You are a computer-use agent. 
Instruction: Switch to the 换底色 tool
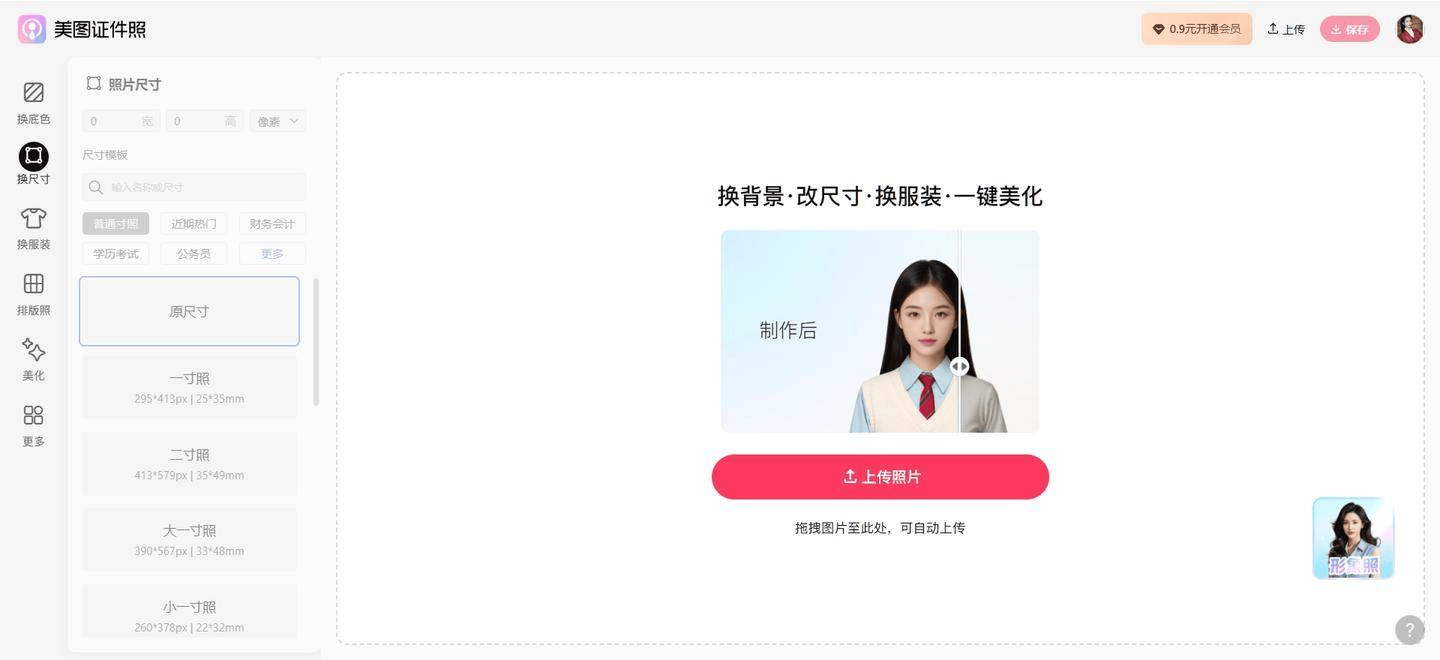(x=33, y=103)
